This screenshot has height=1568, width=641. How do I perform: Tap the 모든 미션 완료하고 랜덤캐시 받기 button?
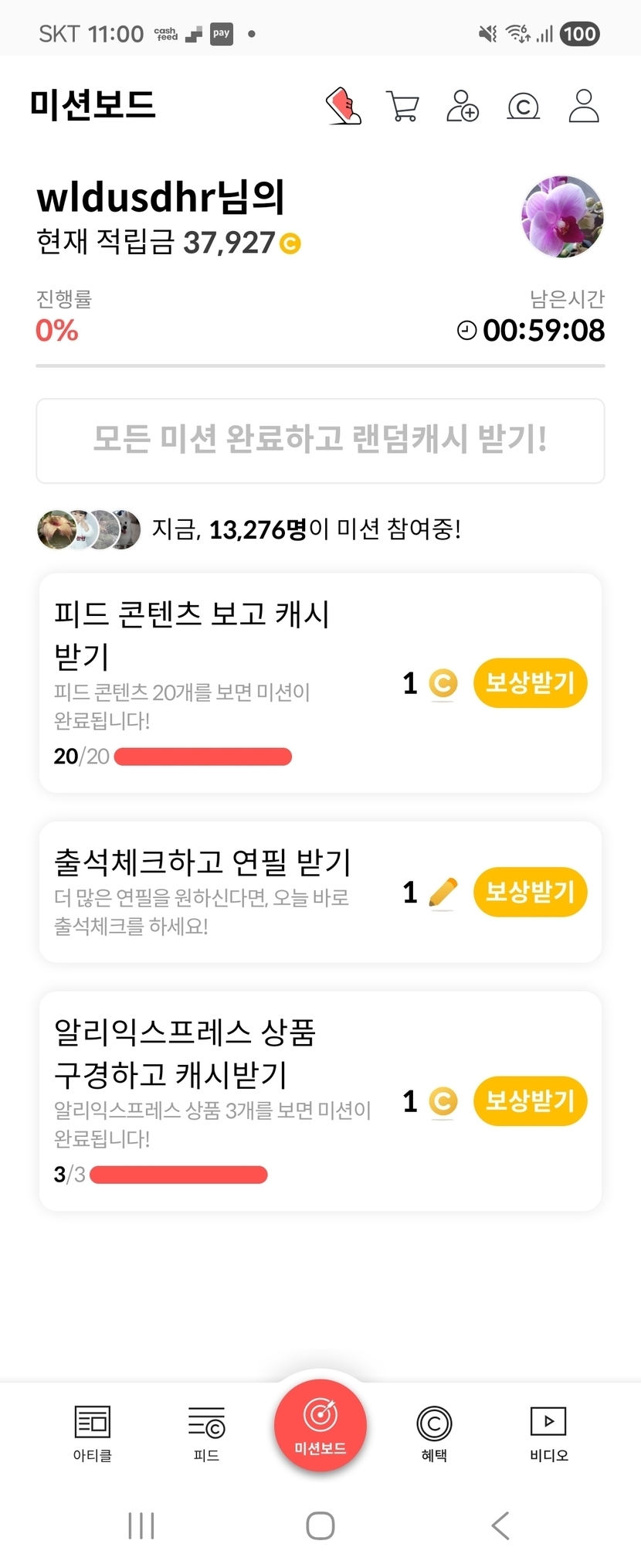pos(320,440)
